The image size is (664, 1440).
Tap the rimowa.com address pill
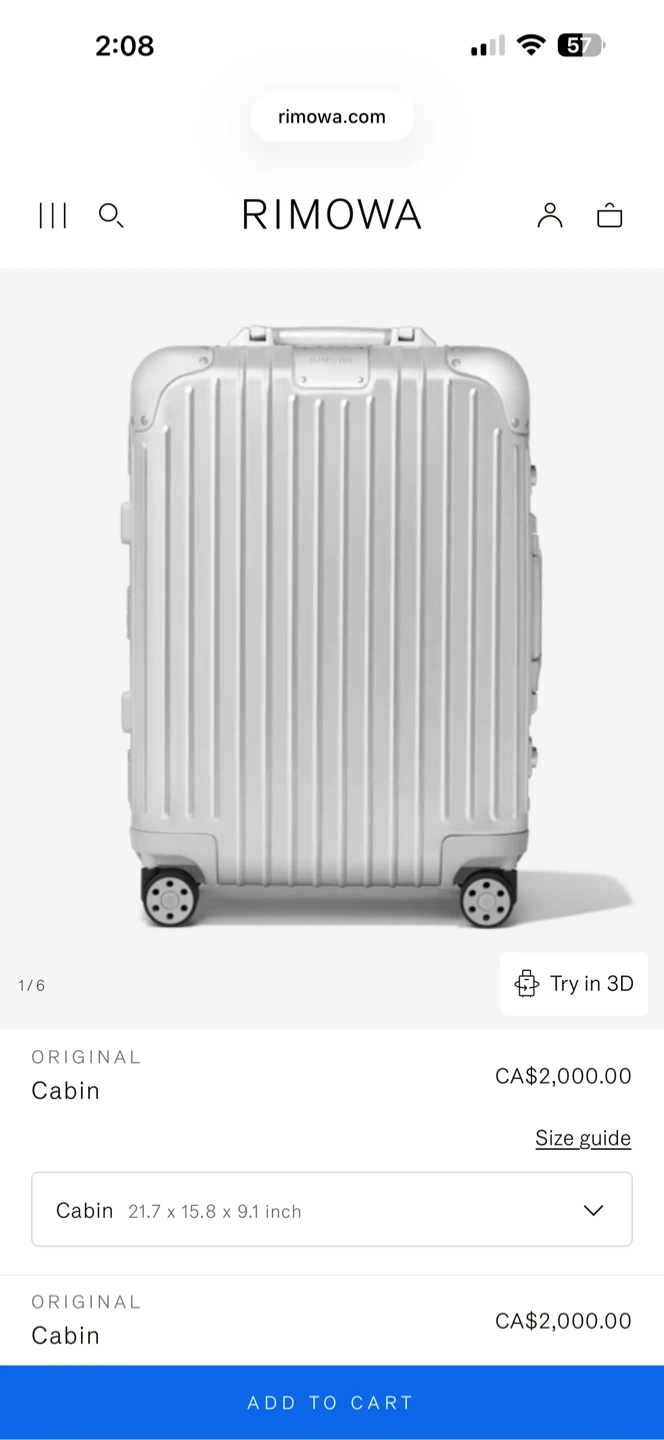click(x=332, y=117)
